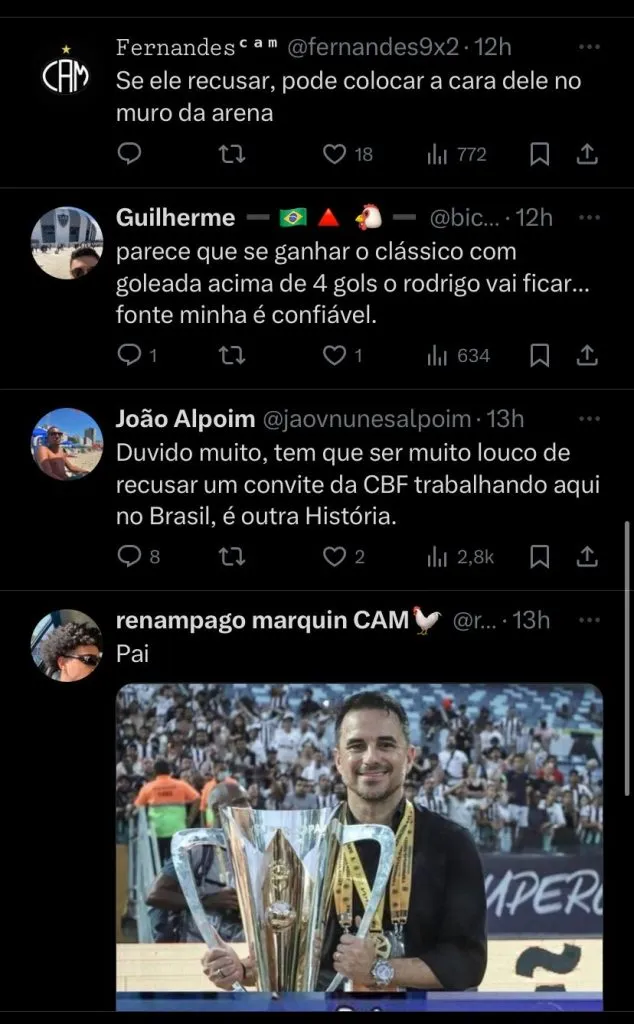634x1024 pixels.
Task: Open overflow menu on Fernandes' tweet
Action: click(590, 46)
